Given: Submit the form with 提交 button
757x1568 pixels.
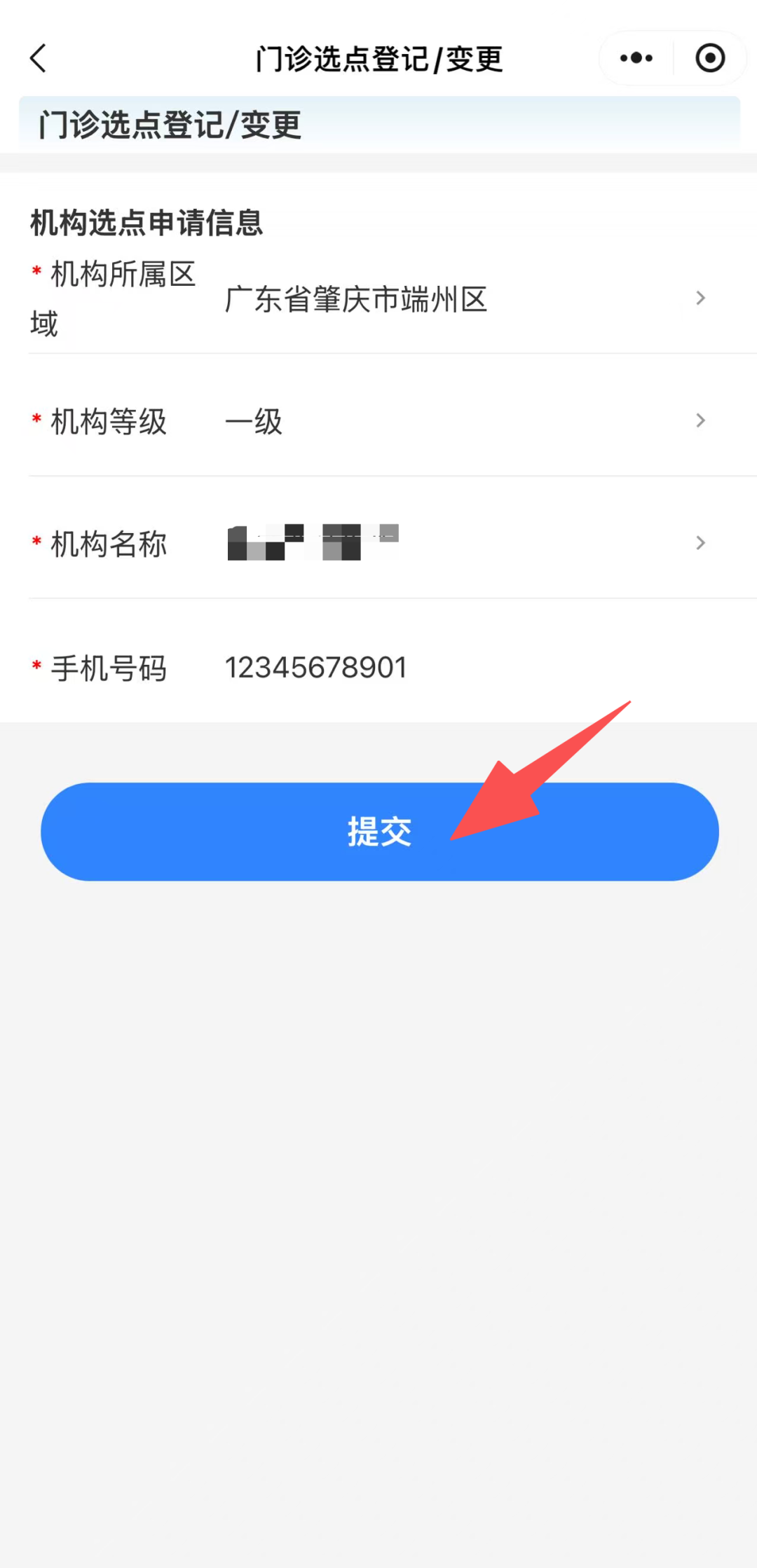Looking at the screenshot, I should pos(379,832).
